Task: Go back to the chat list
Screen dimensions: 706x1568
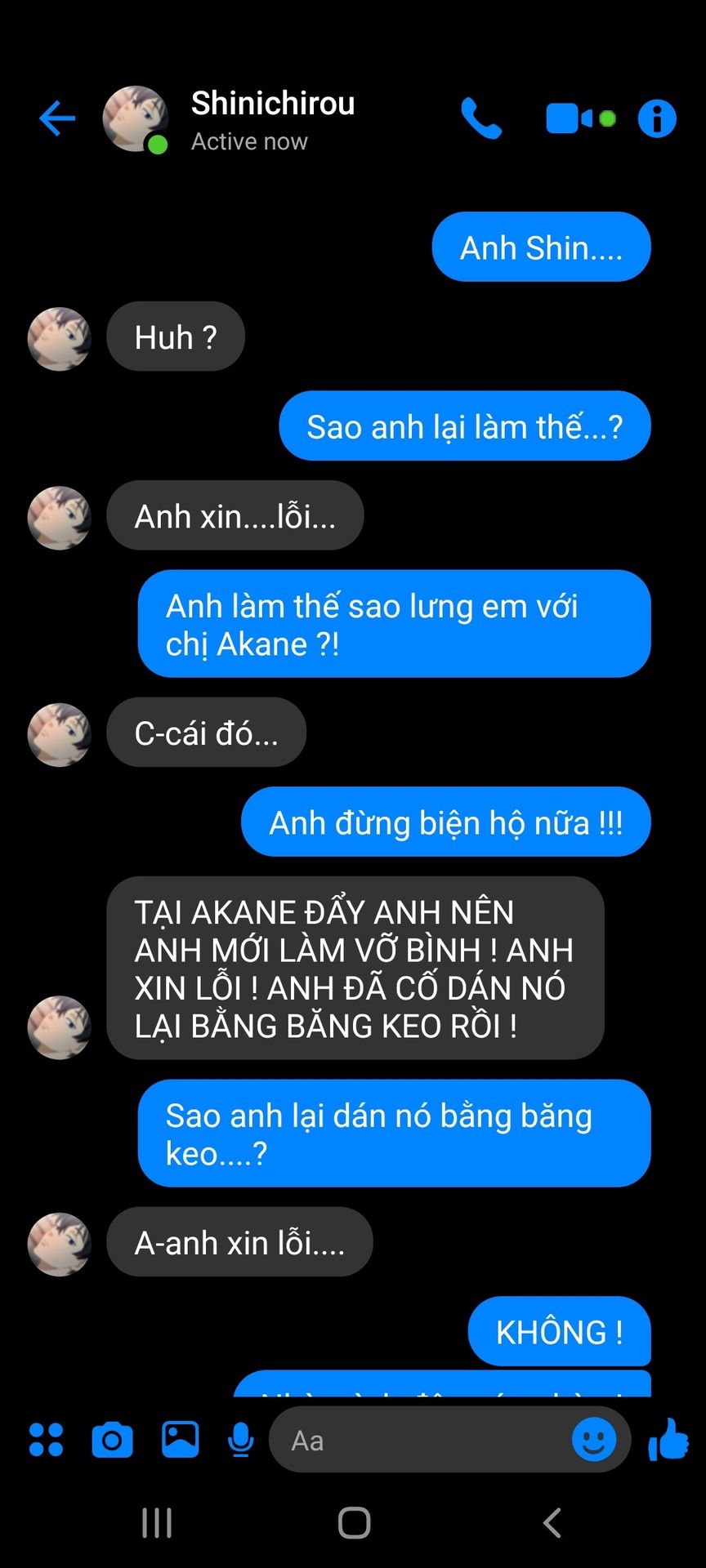Action: pos(57,119)
